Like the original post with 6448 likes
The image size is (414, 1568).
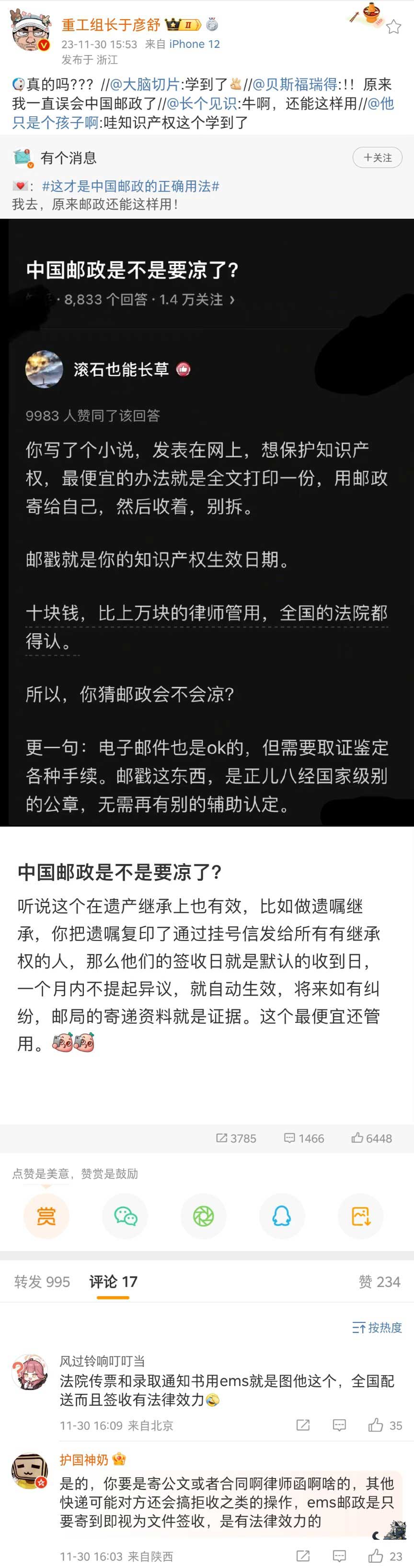[x=371, y=1138]
